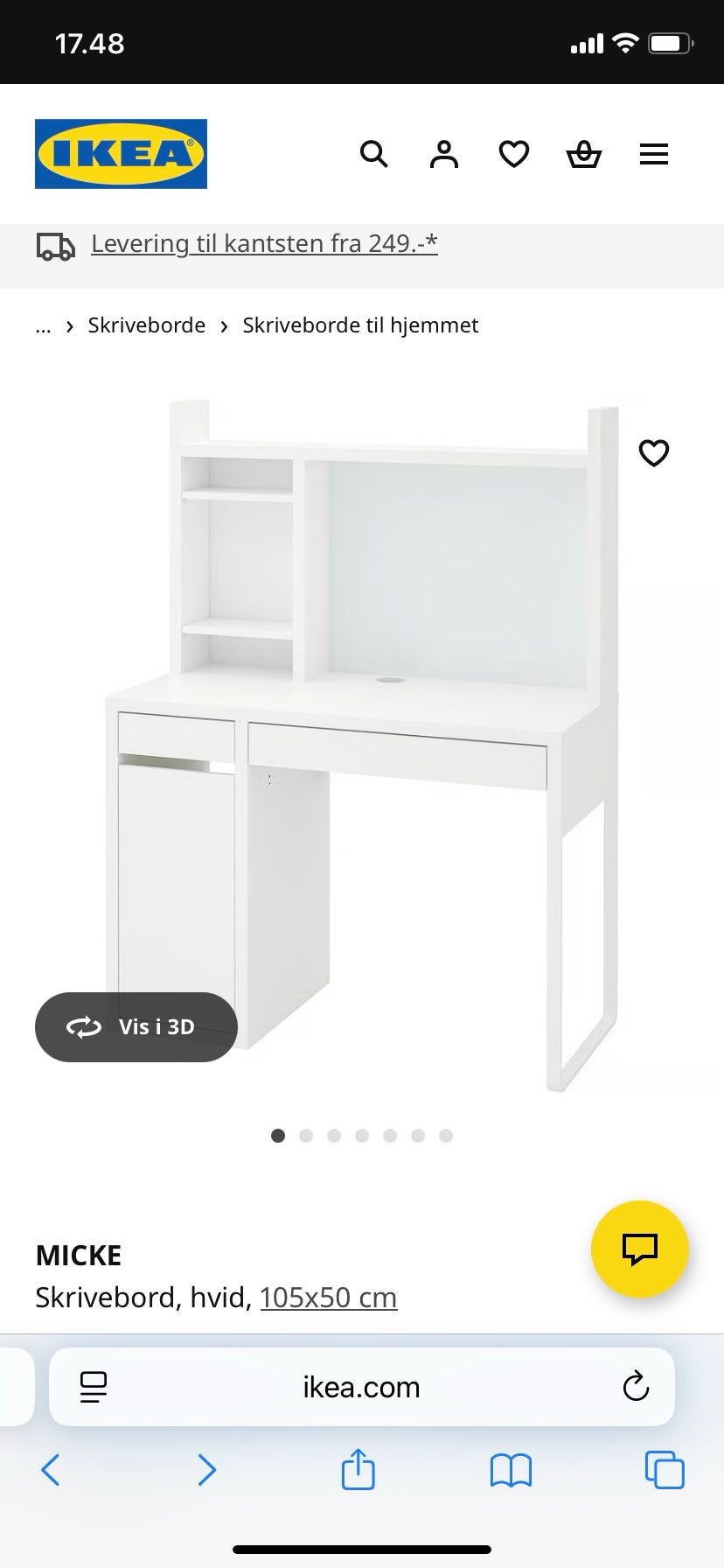Reload the page
The height and width of the screenshot is (1568, 724).
click(x=636, y=1386)
